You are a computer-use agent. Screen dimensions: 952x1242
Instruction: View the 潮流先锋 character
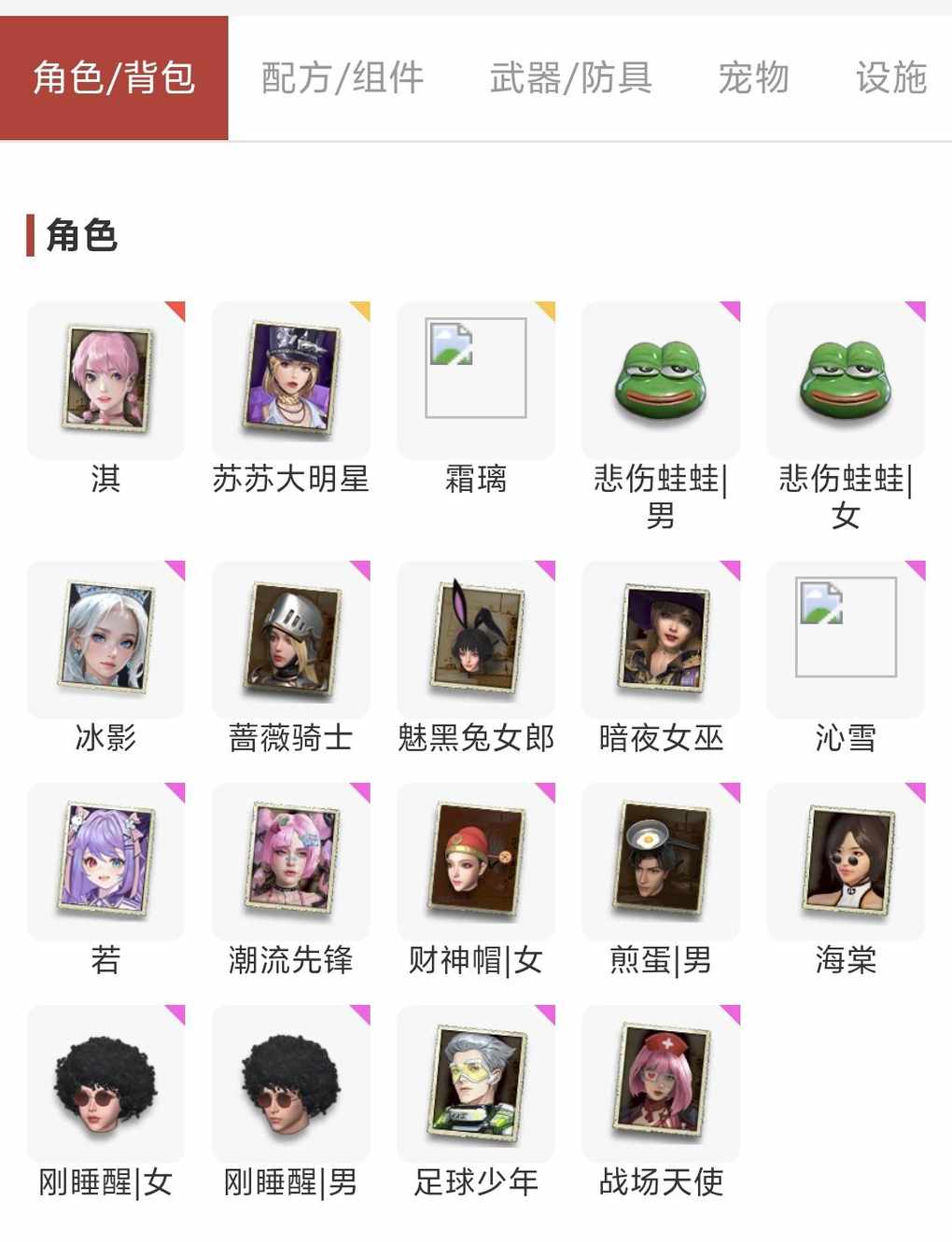click(290, 861)
